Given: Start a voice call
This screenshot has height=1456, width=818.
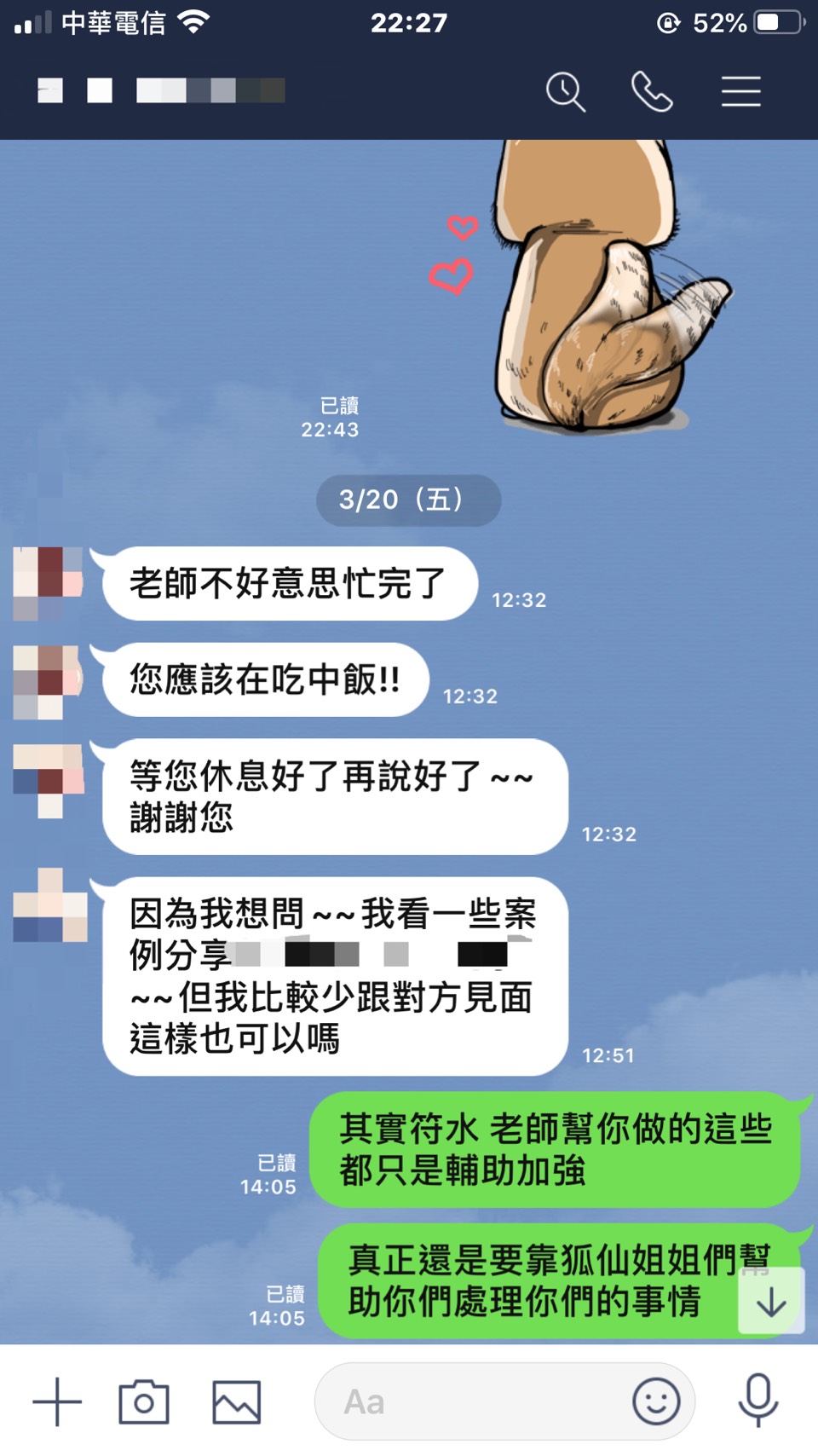Looking at the screenshot, I should pyautogui.click(x=652, y=92).
